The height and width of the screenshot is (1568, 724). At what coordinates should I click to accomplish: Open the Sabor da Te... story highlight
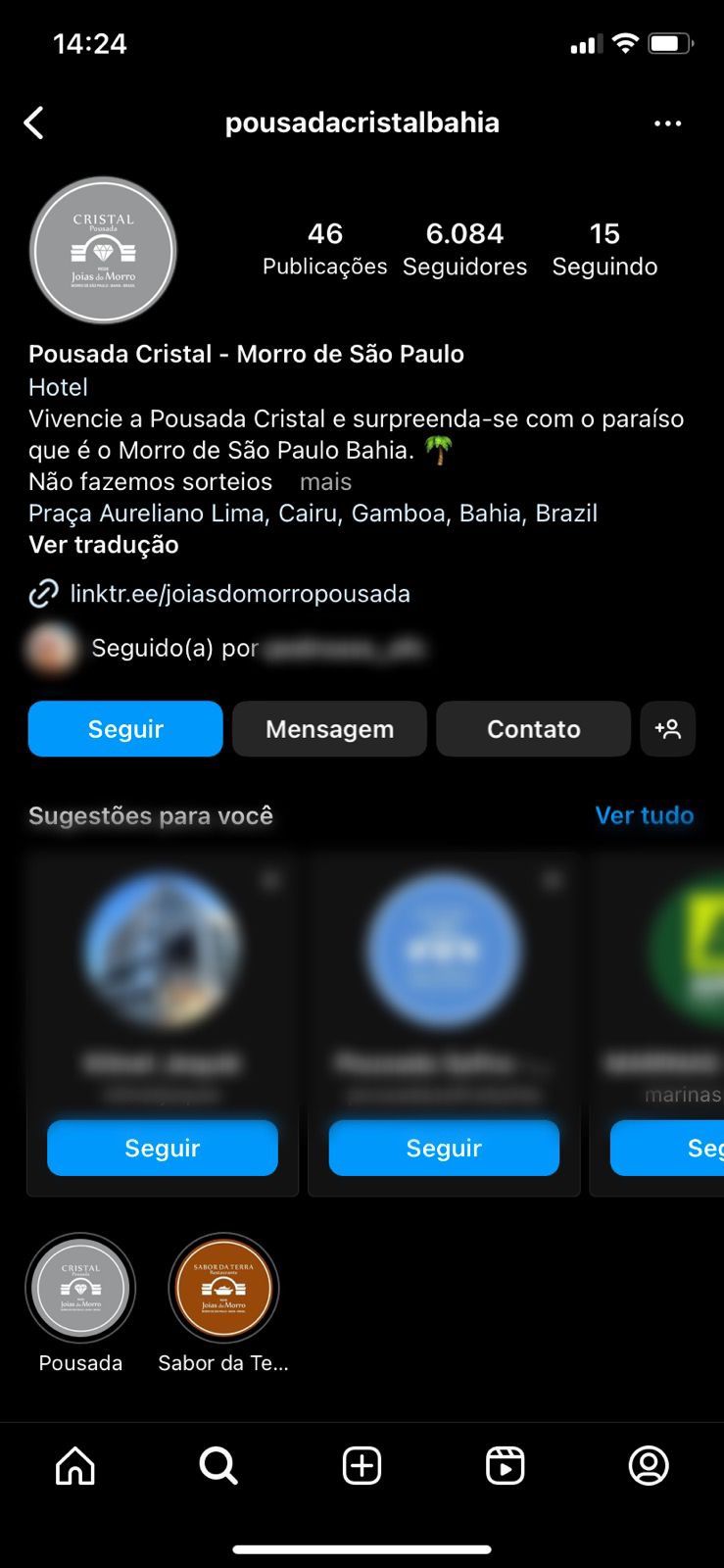pyautogui.click(x=223, y=1303)
